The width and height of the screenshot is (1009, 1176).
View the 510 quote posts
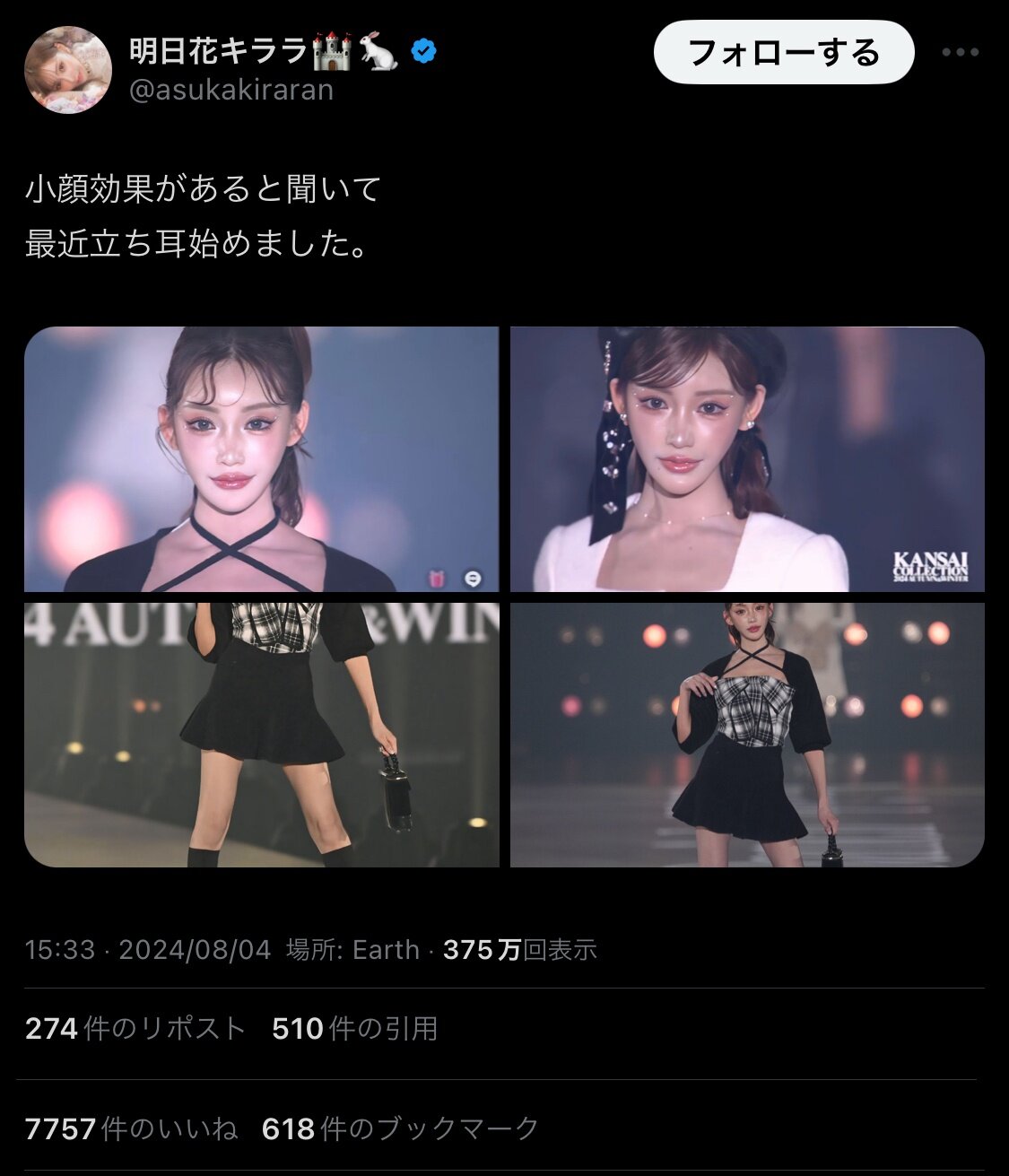tap(355, 1028)
